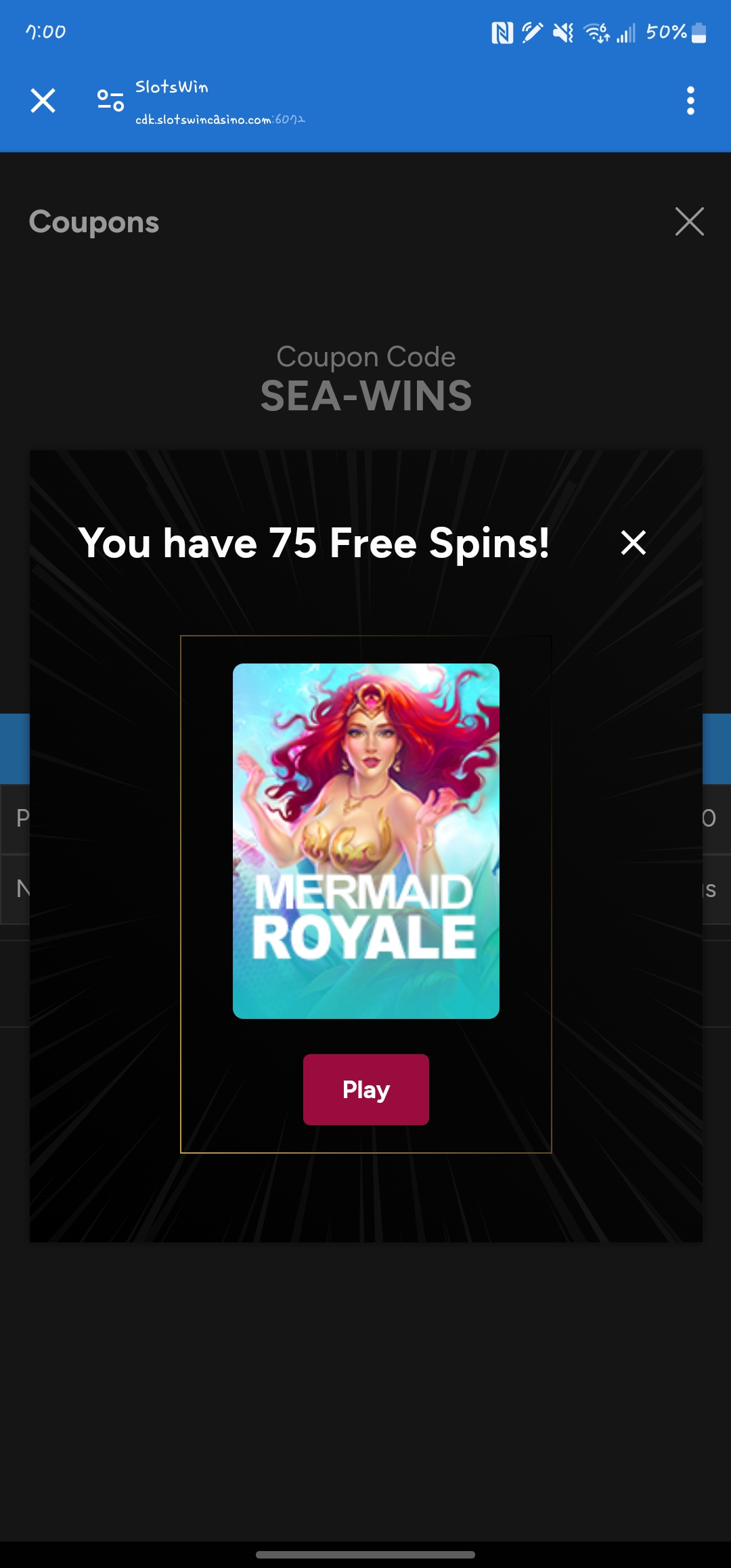Open the browser overflow menu
The image size is (731, 1568).
690,101
